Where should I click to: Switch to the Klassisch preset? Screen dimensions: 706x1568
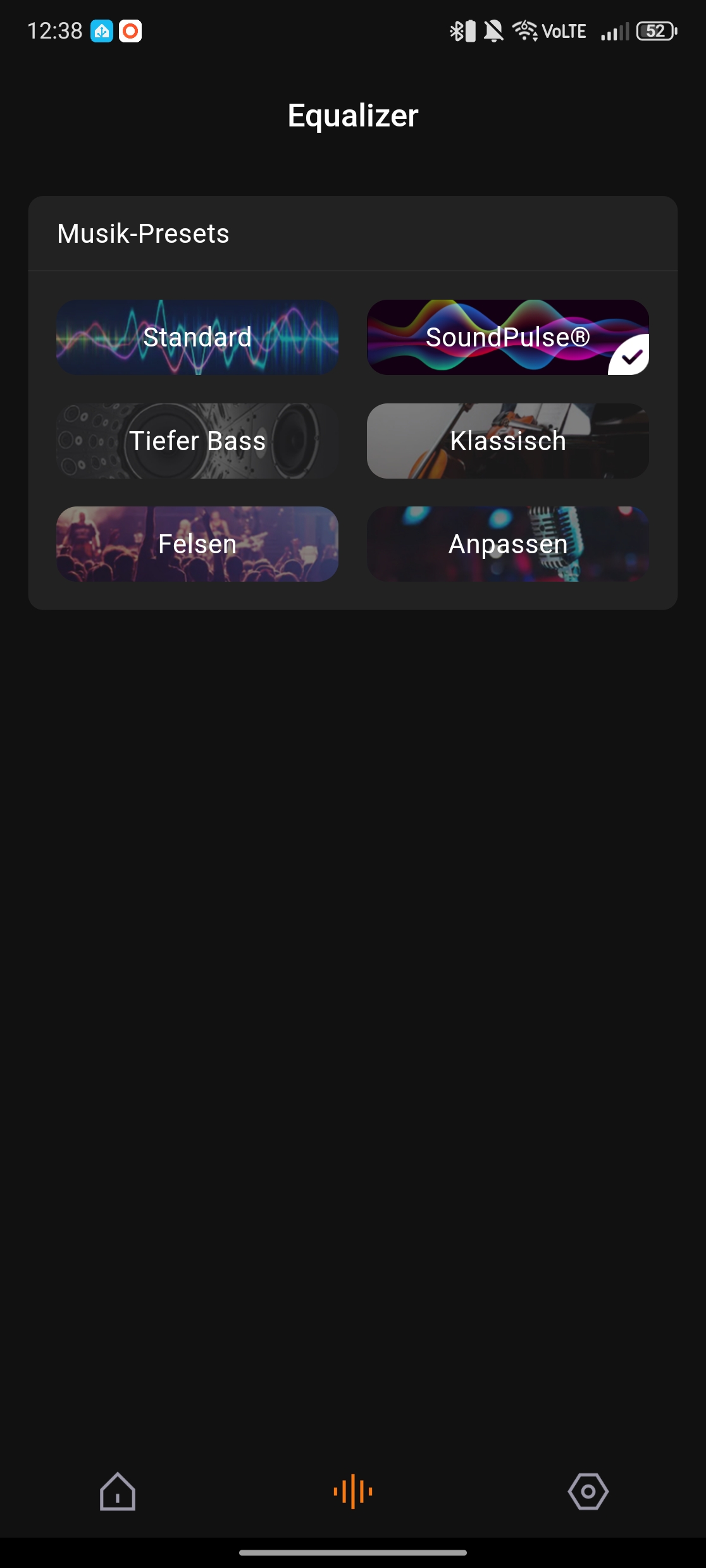tap(508, 441)
